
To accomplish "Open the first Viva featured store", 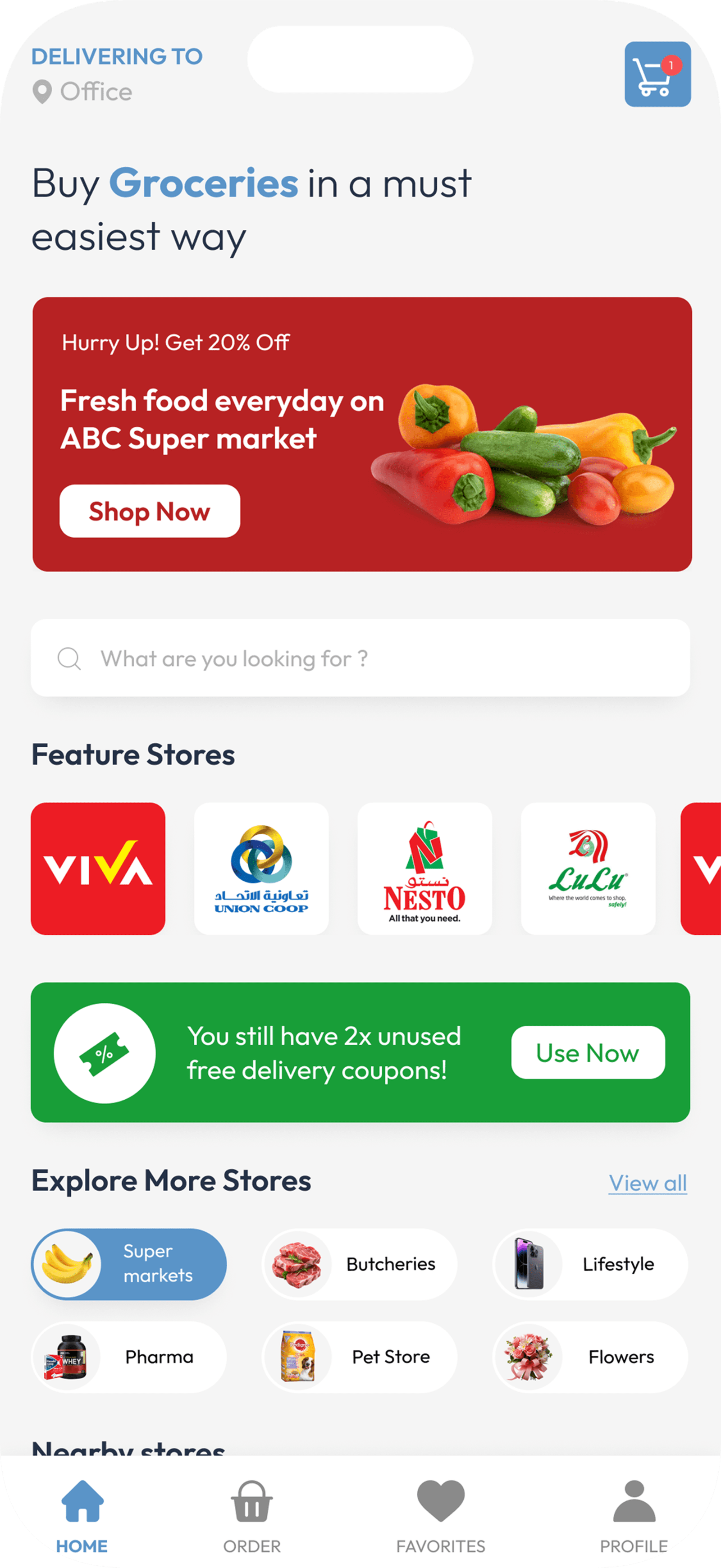I will pos(98,869).
